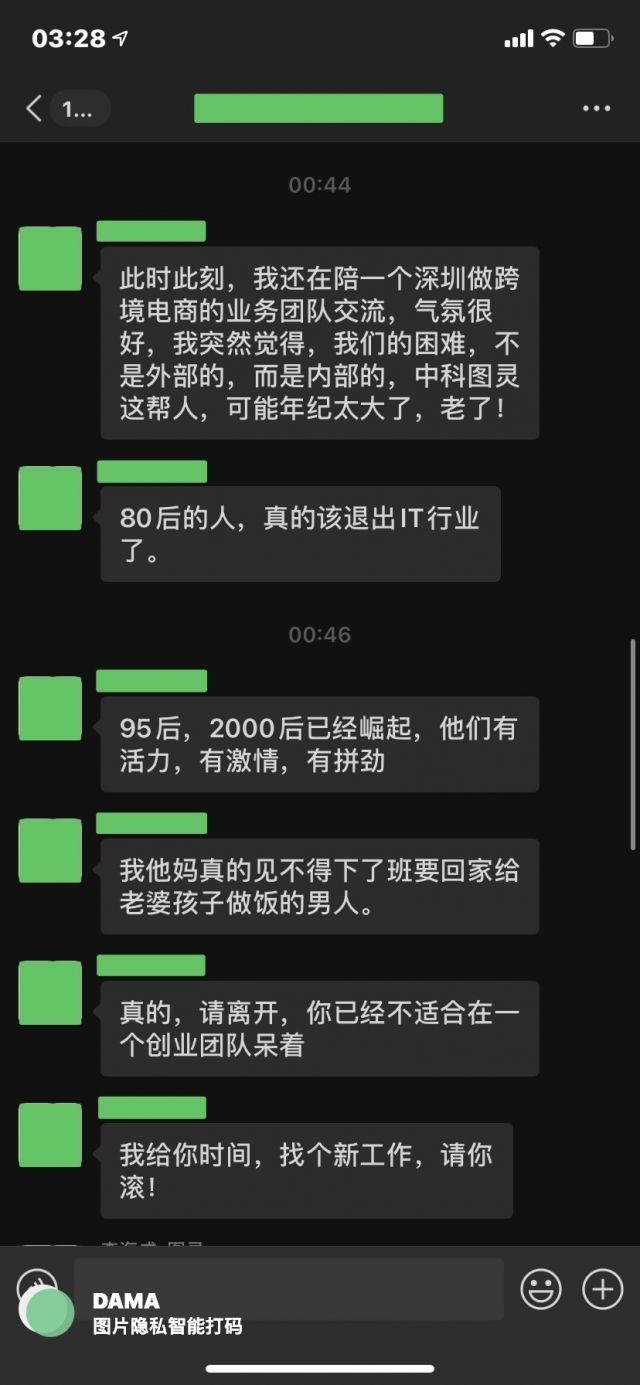Tap the message input field
The height and width of the screenshot is (1385, 640).
pos(288,1288)
